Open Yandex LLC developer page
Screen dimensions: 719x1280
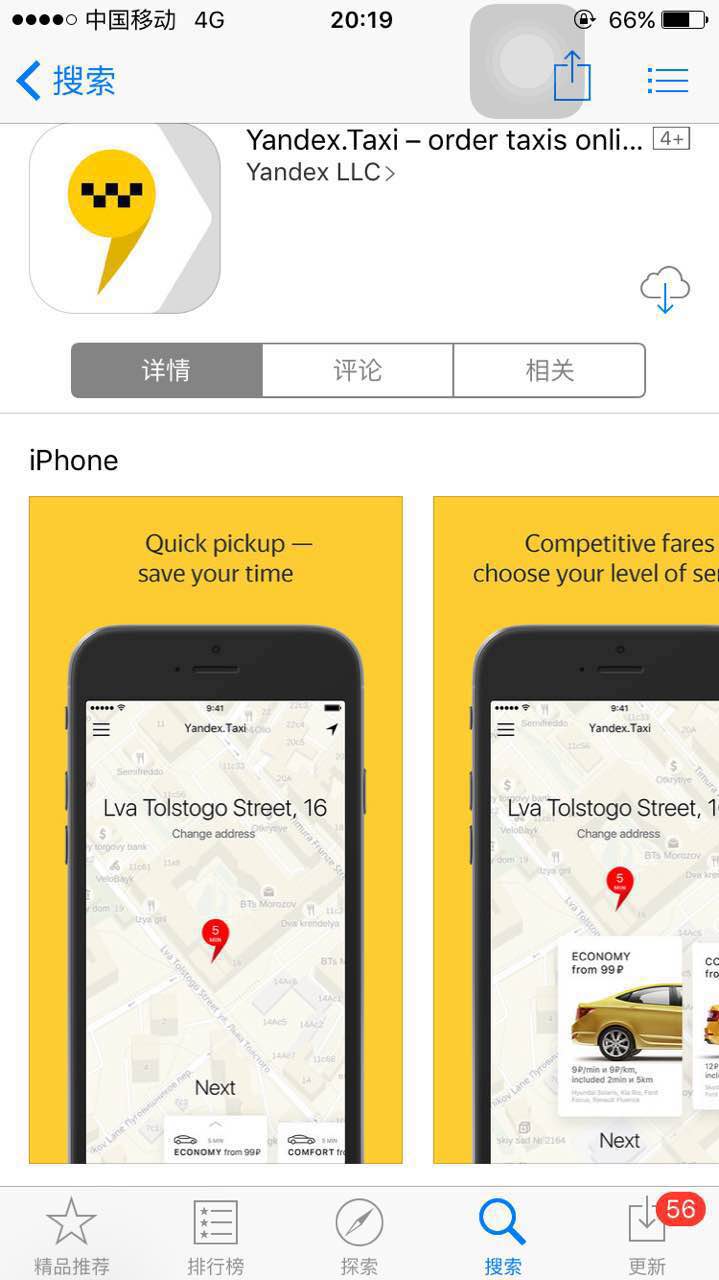point(320,172)
